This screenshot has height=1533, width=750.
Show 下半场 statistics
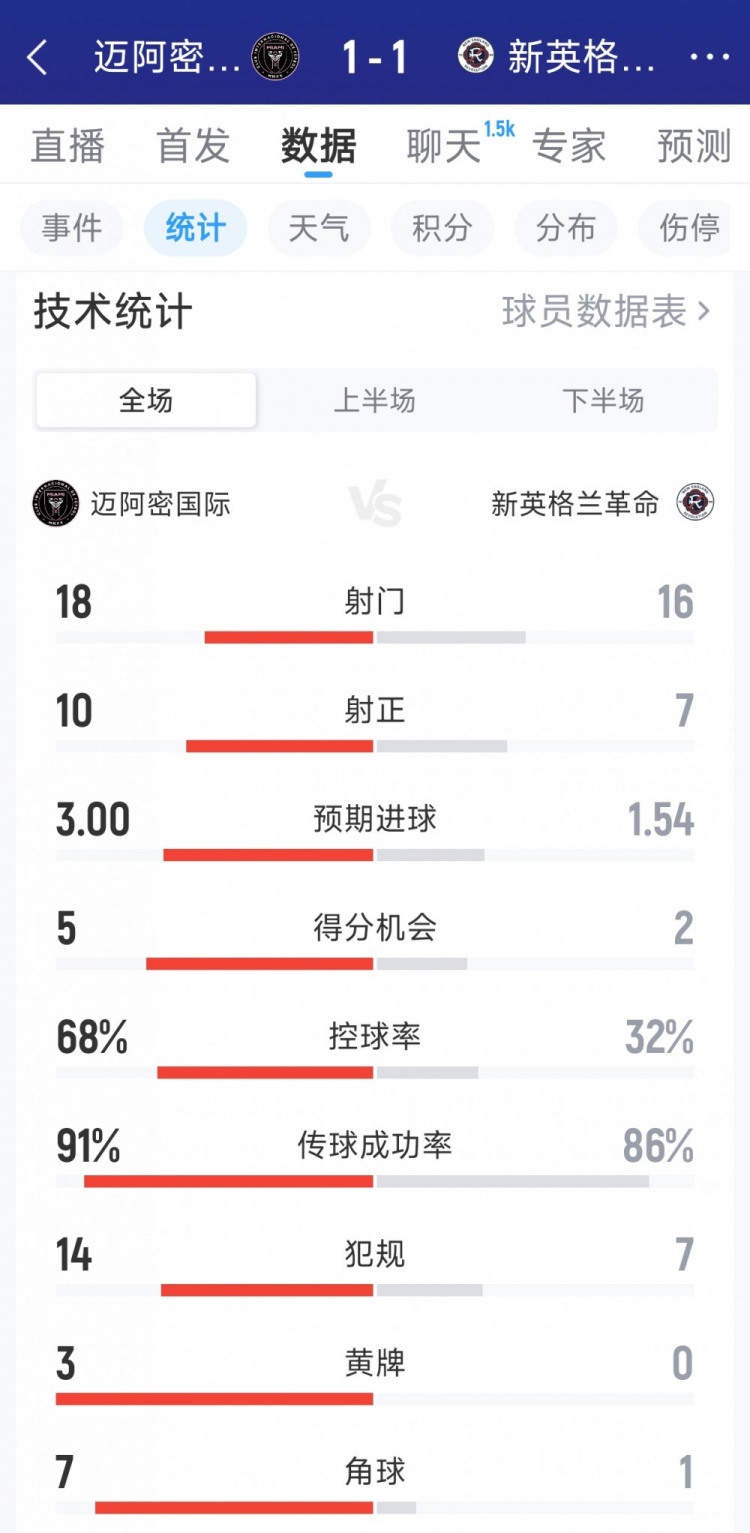point(603,401)
